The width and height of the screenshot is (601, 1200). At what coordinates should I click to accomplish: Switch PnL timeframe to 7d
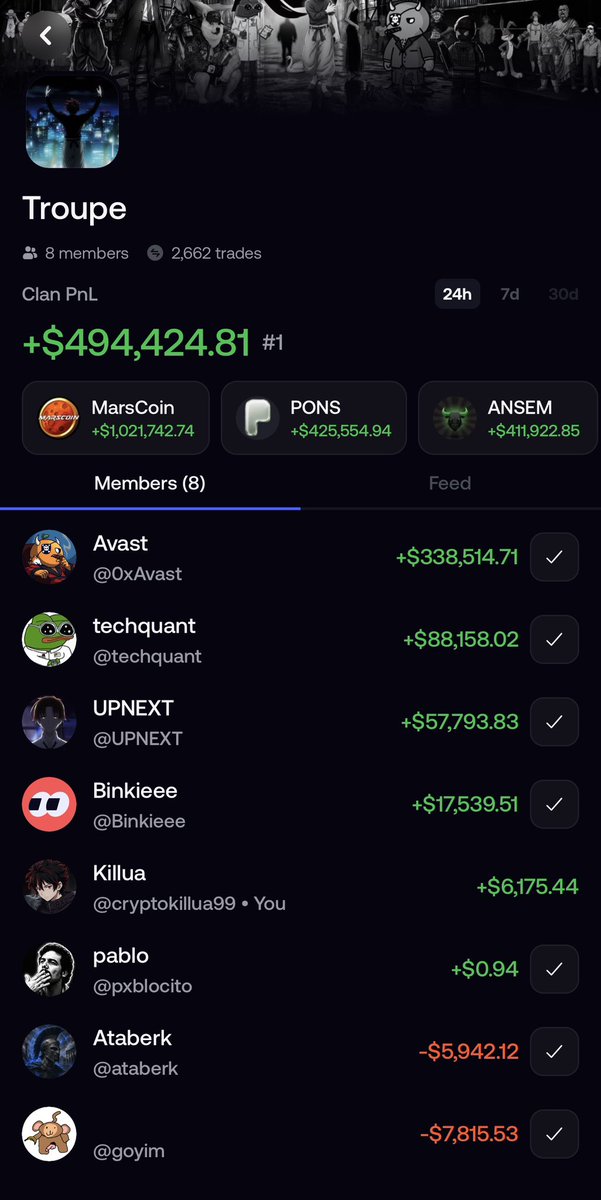[510, 294]
